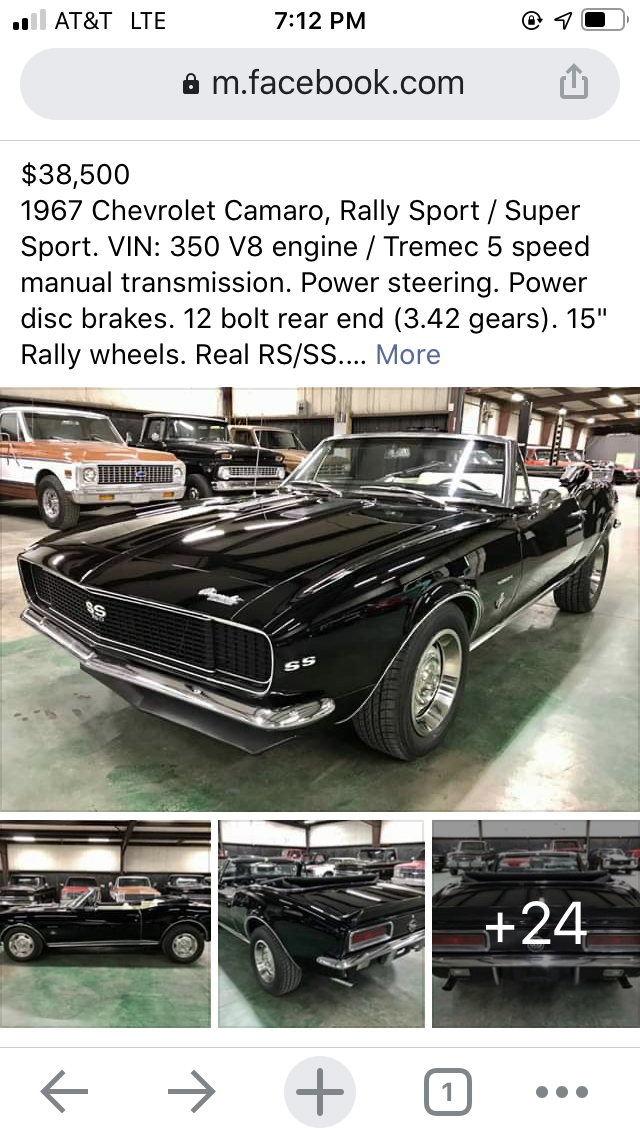640x1136 pixels.
Task: View the +24 additional photos
Action: click(x=535, y=924)
